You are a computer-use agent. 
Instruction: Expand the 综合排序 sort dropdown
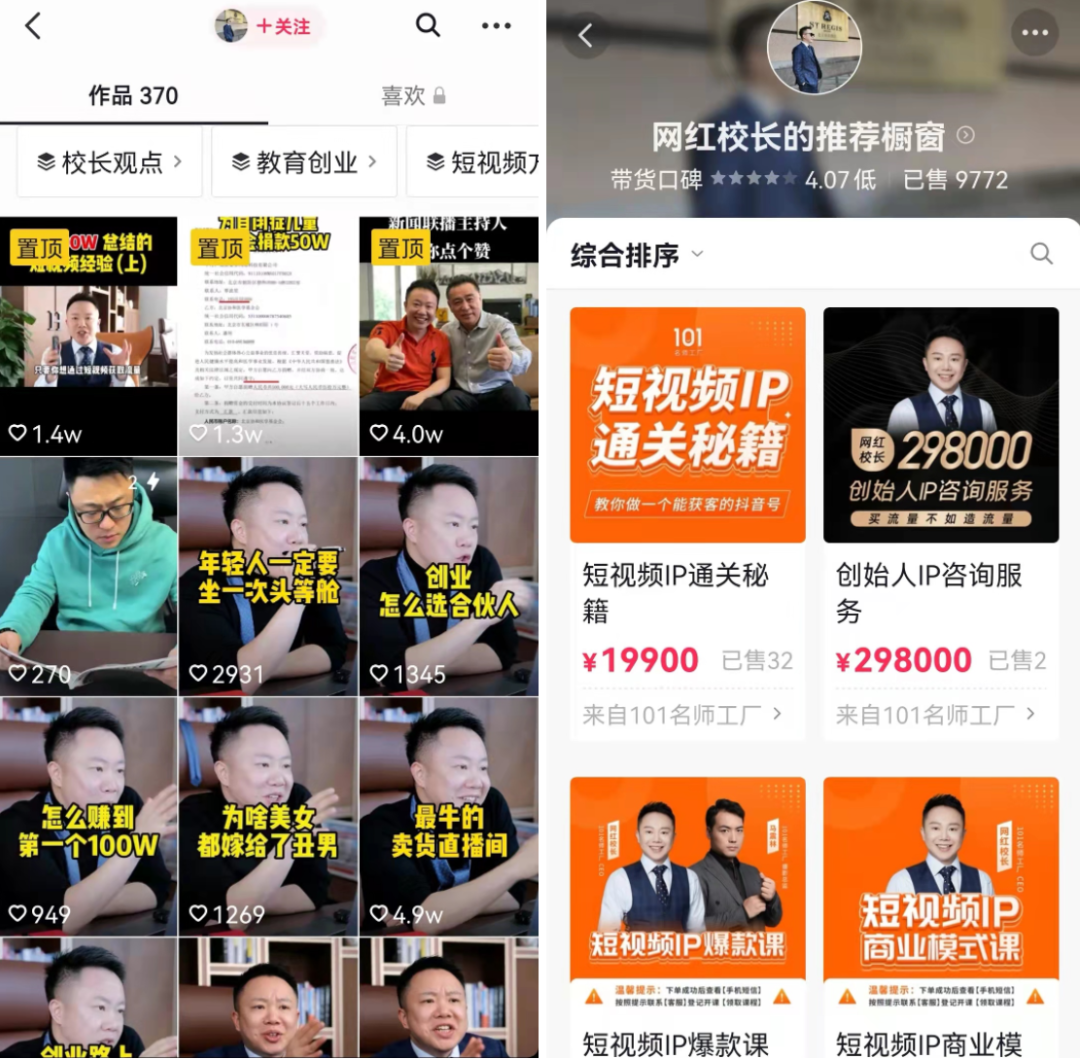(637, 255)
